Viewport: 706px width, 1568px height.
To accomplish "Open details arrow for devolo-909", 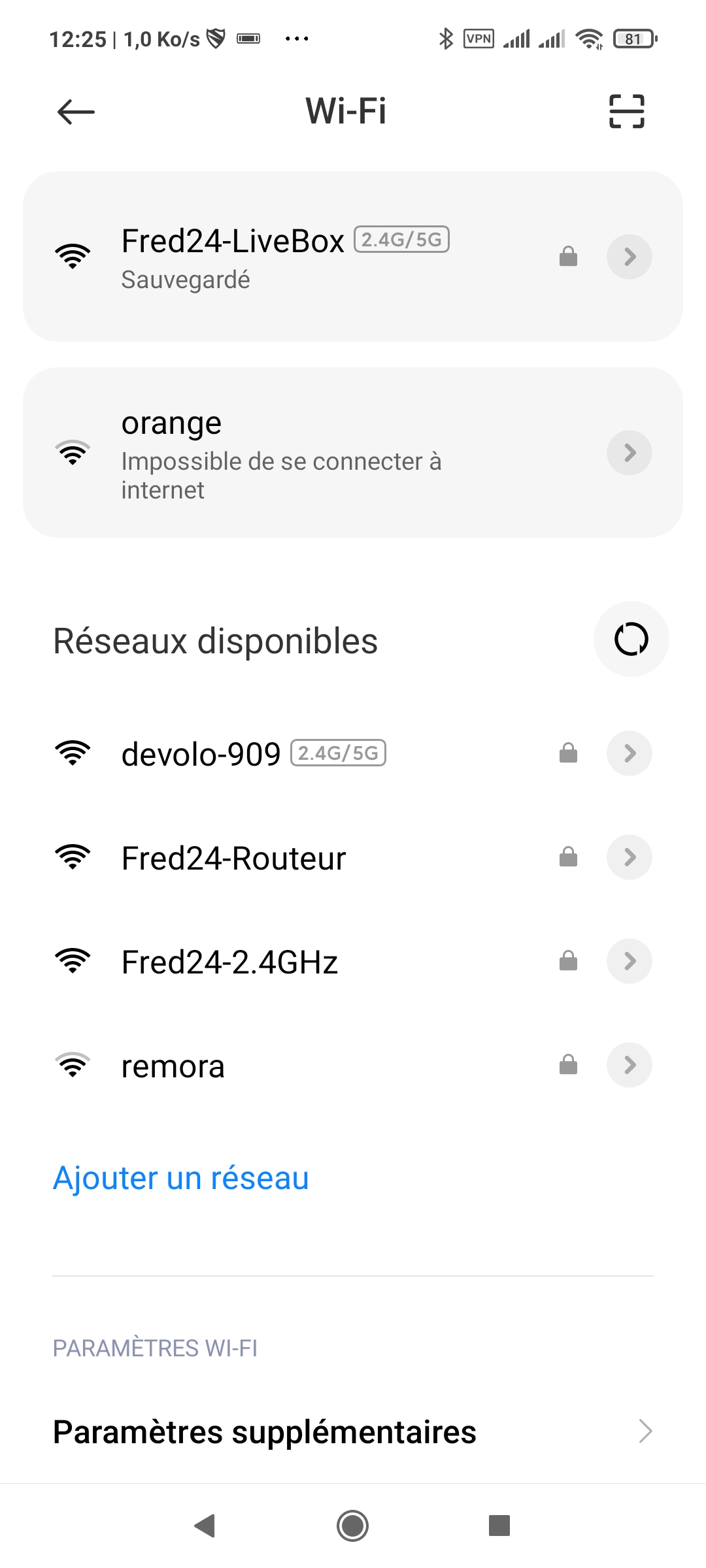I will pyautogui.click(x=630, y=753).
